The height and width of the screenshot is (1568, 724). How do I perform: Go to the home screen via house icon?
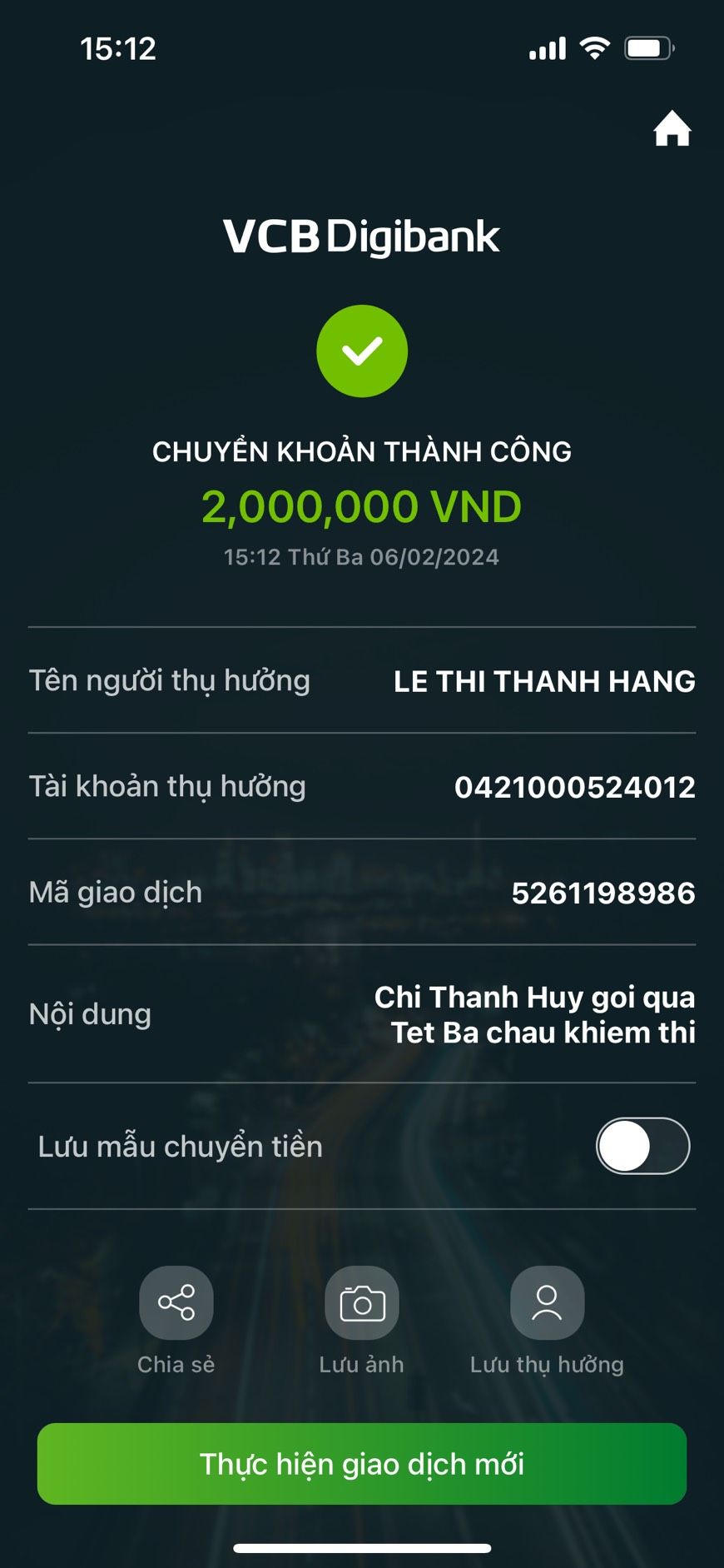pyautogui.click(x=672, y=129)
